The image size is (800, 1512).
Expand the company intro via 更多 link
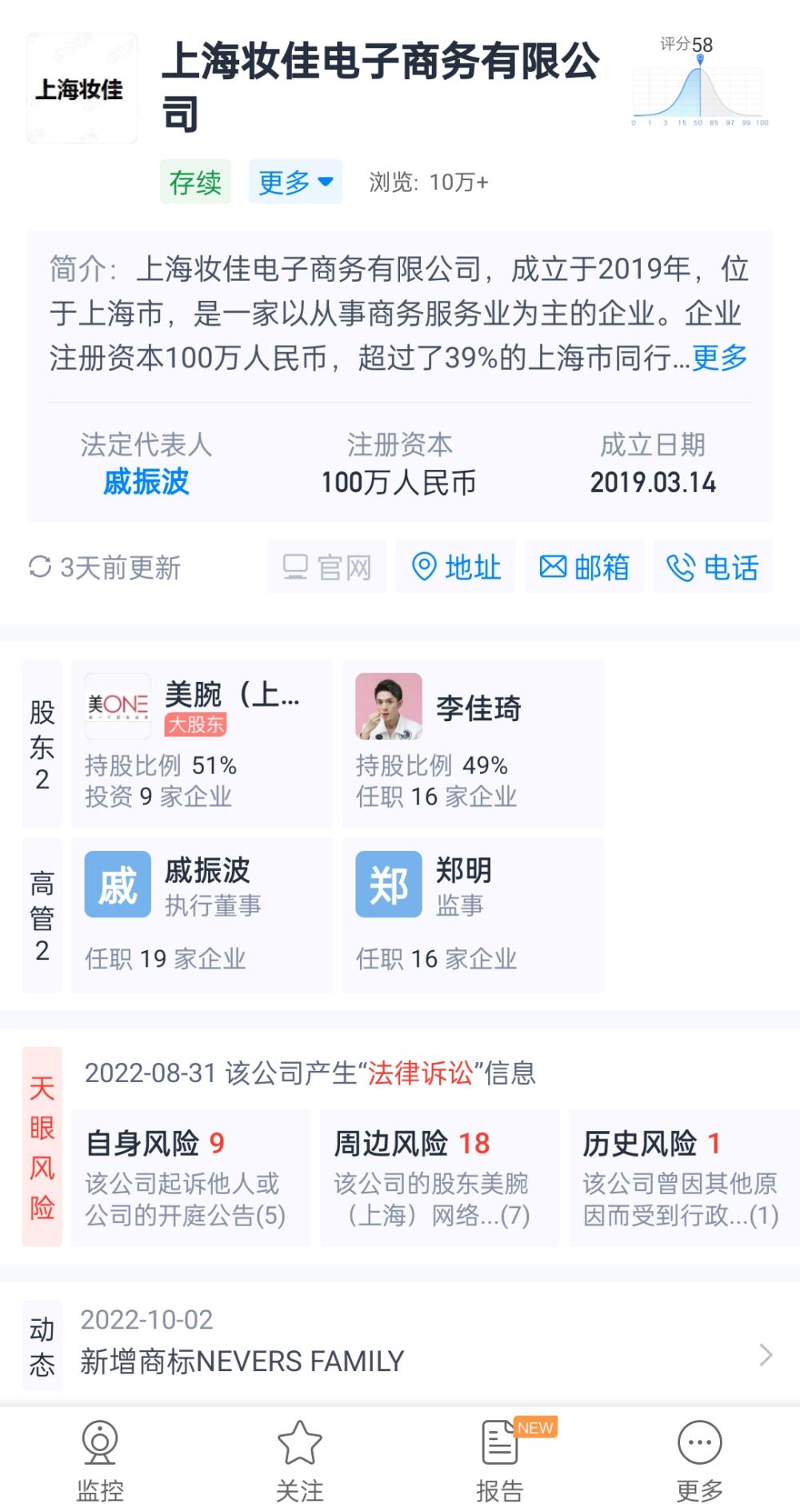[x=719, y=359]
